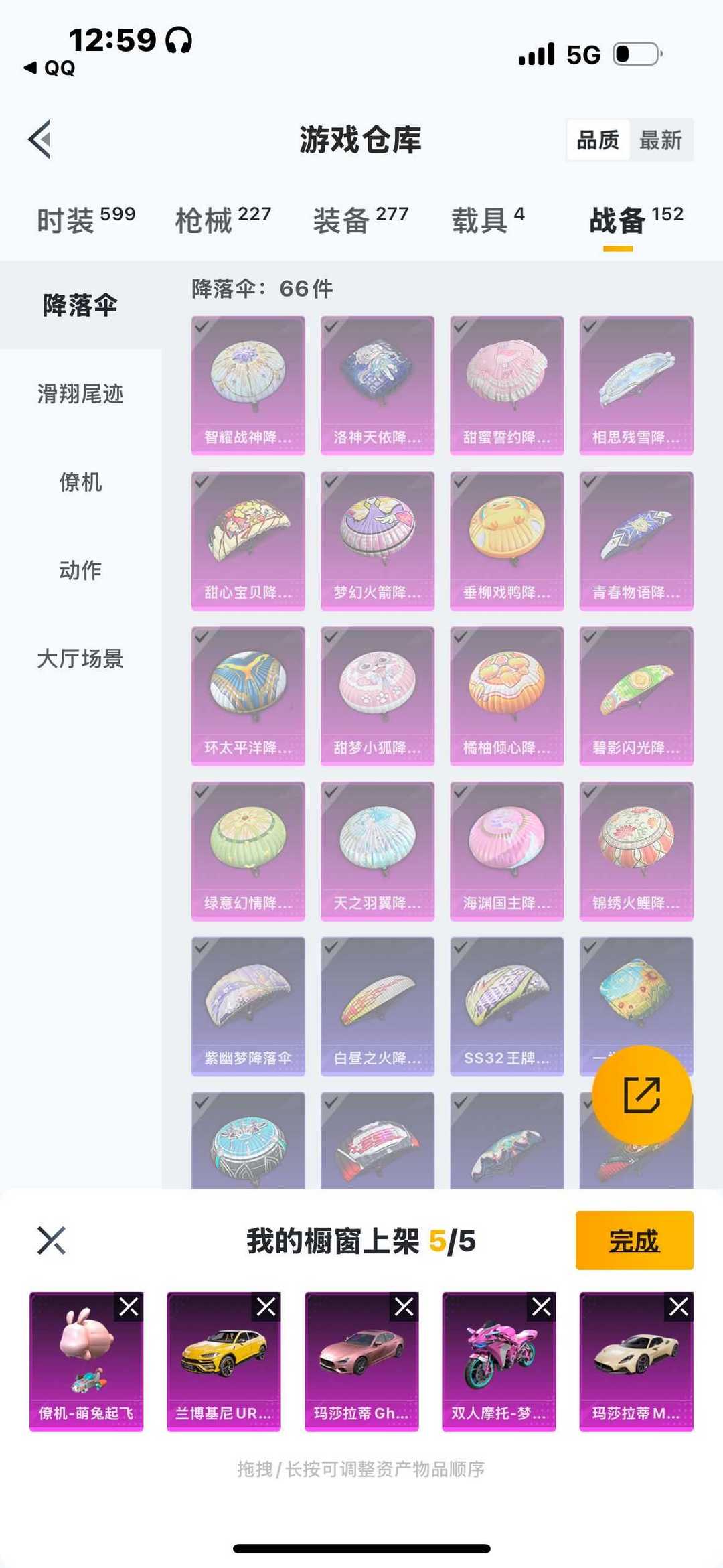The width and height of the screenshot is (723, 1568).
Task: Go back from 游戏仓库 page
Action: coord(40,139)
